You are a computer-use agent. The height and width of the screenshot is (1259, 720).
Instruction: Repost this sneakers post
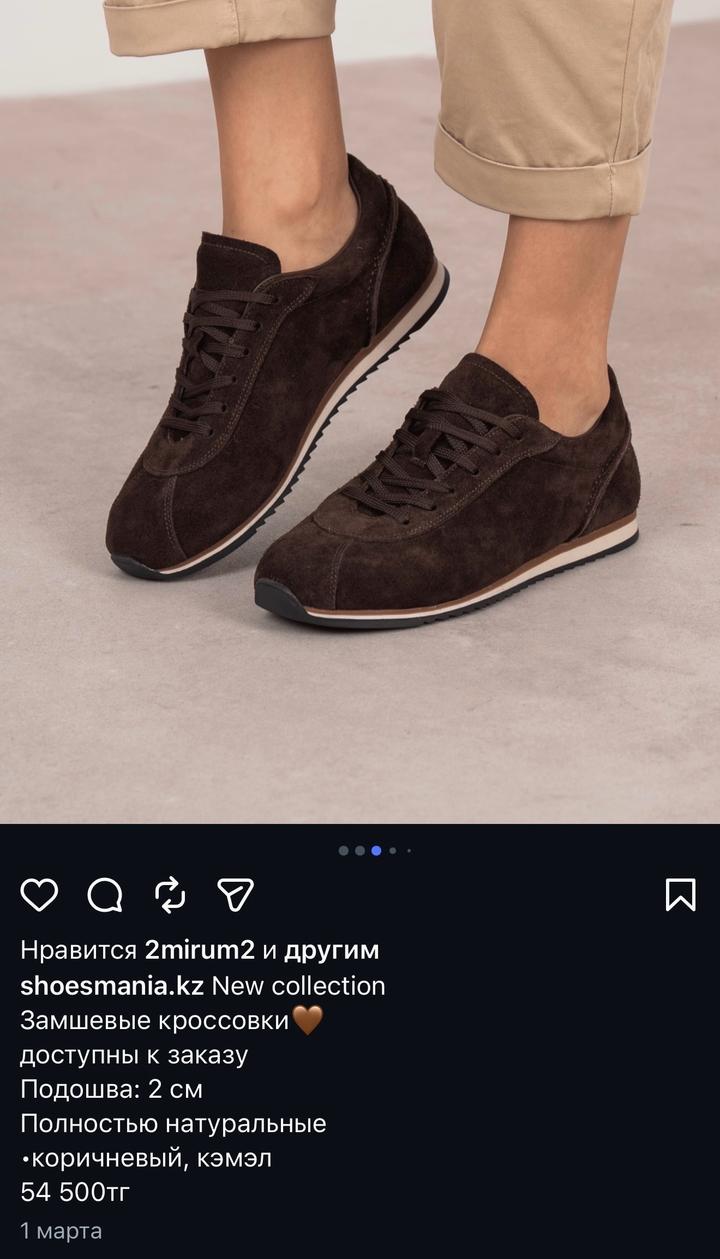point(171,894)
